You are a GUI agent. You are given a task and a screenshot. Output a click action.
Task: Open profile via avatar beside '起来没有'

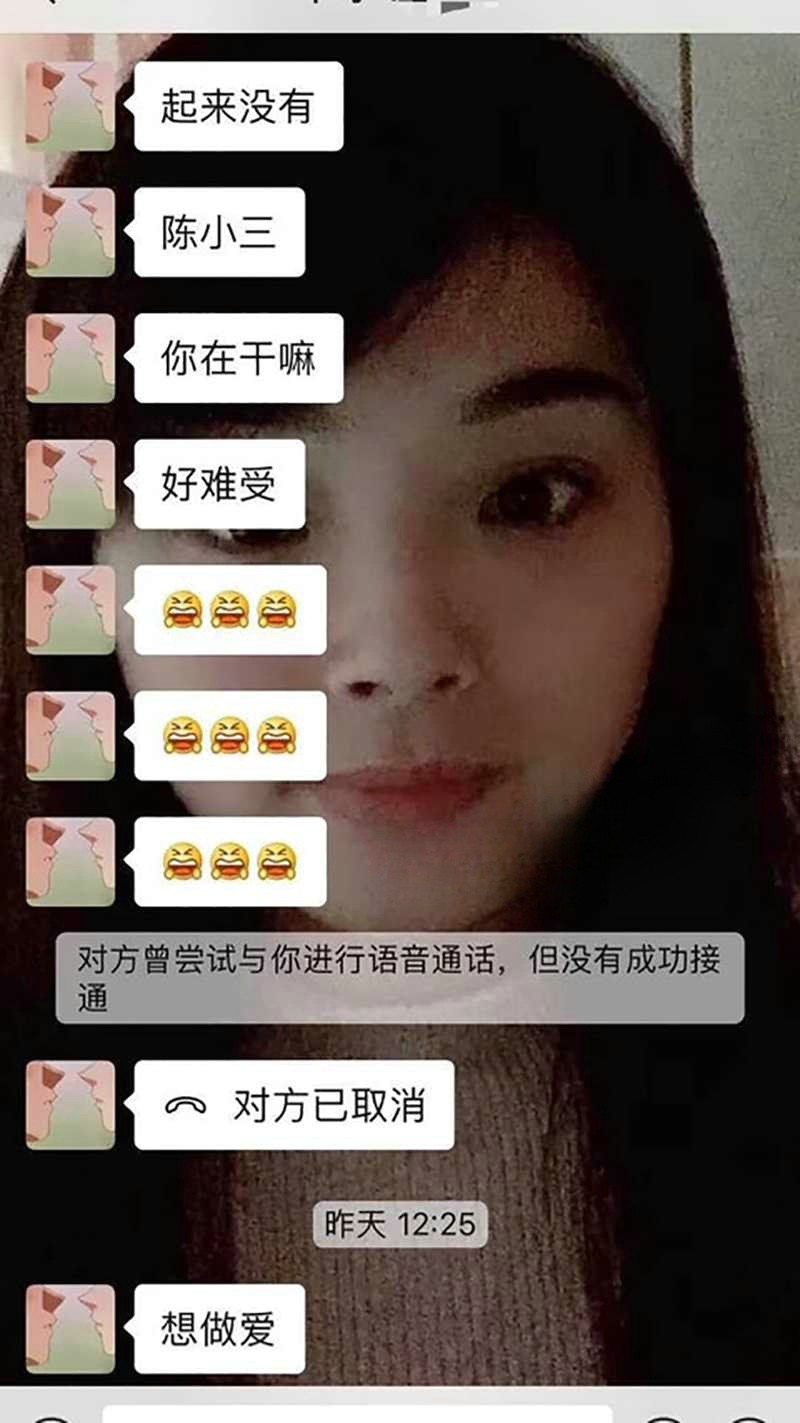click(70, 106)
